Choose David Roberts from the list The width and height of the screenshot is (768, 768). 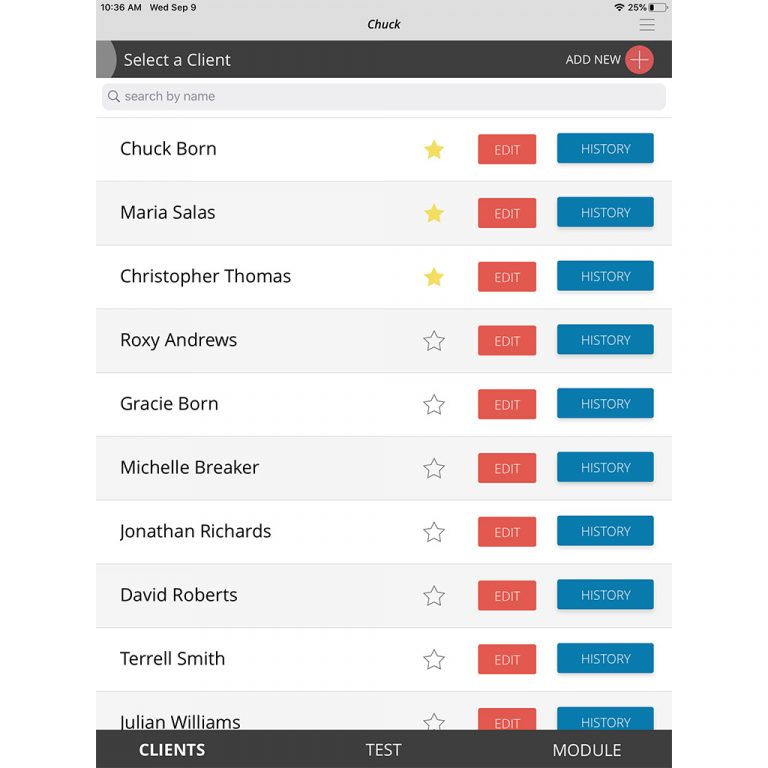tap(179, 595)
